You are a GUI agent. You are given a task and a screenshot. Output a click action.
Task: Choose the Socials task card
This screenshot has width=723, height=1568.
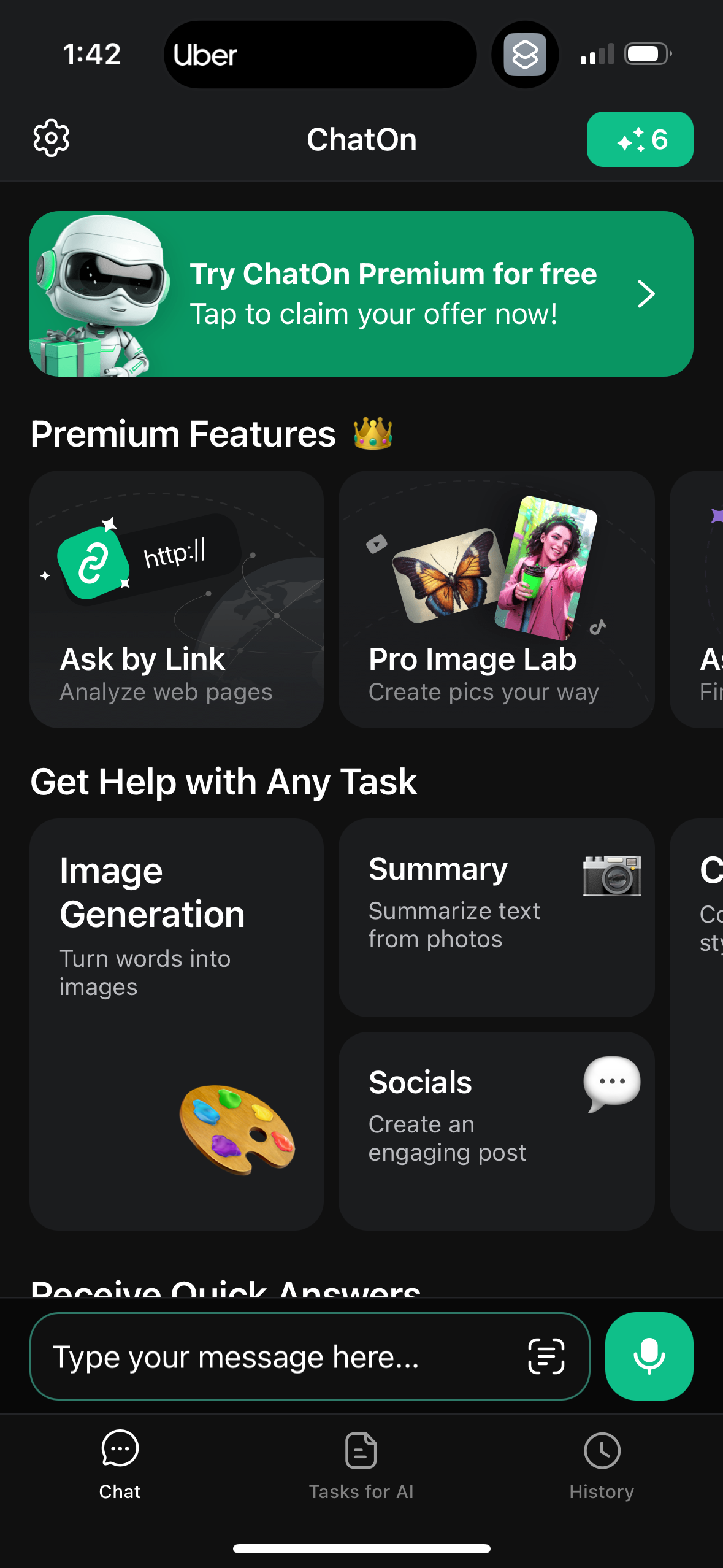coord(496,1131)
